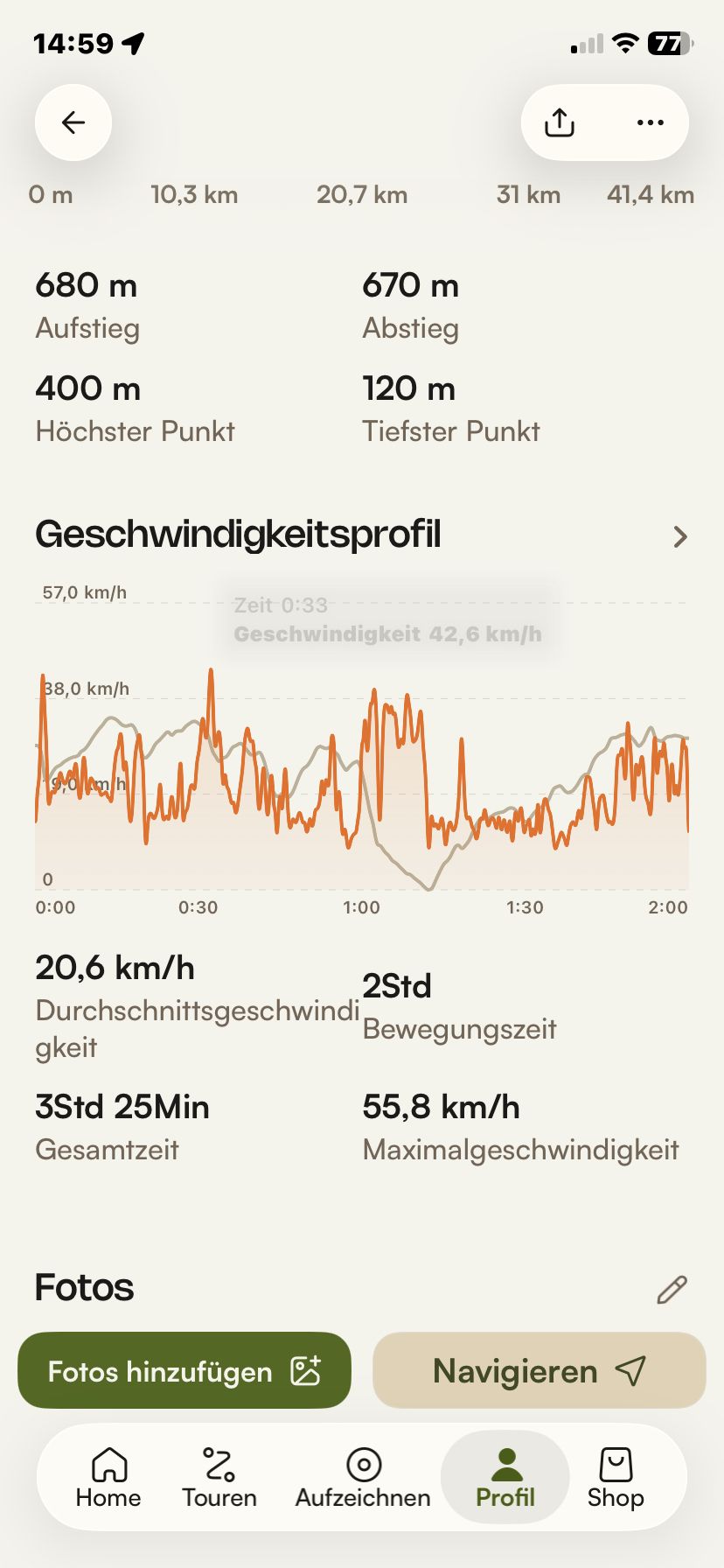The image size is (724, 1568).
Task: Go to the Profil tab
Action: point(505,1478)
